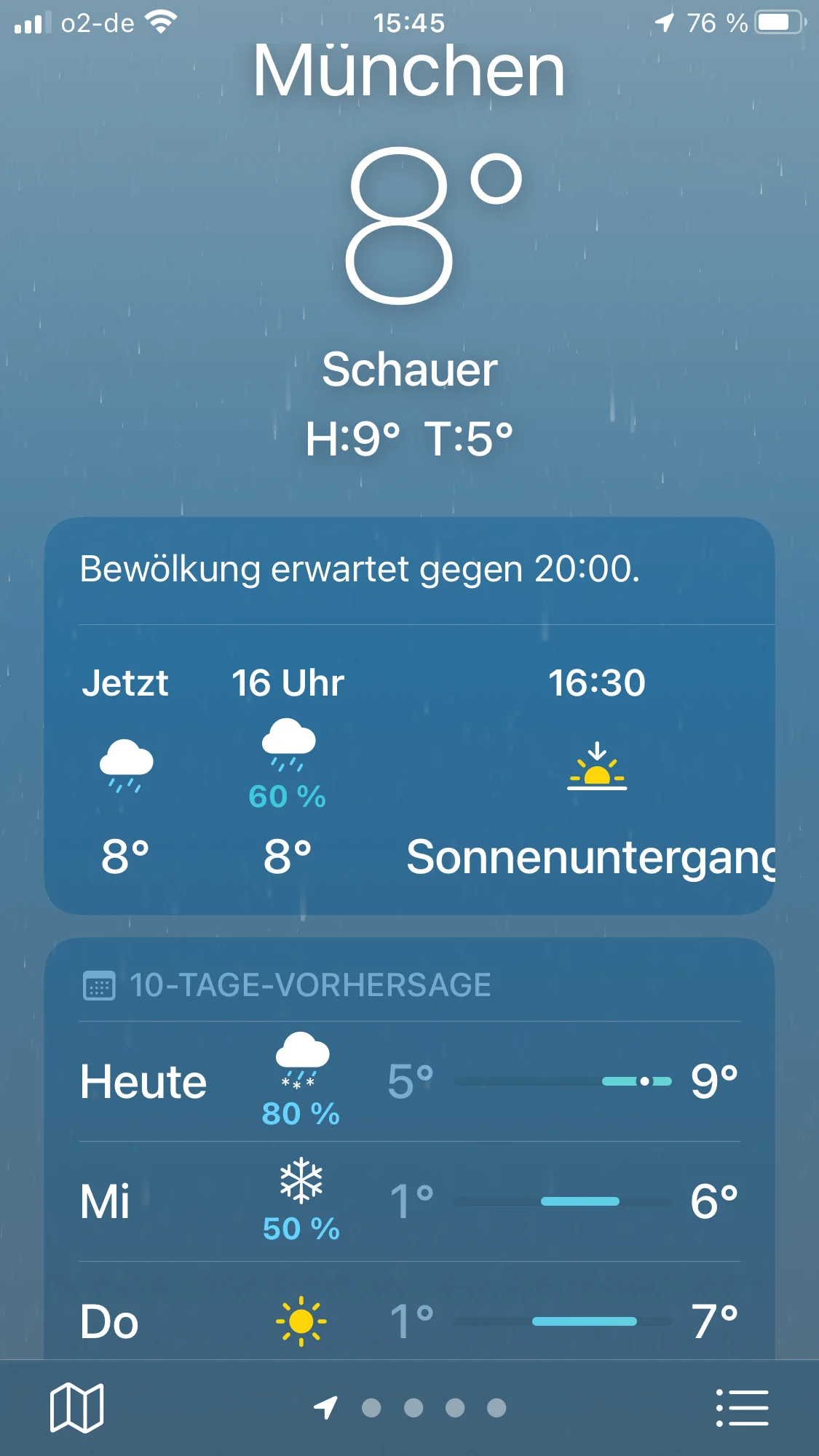Open Mi forecast details
The image size is (819, 1456).
409,1201
